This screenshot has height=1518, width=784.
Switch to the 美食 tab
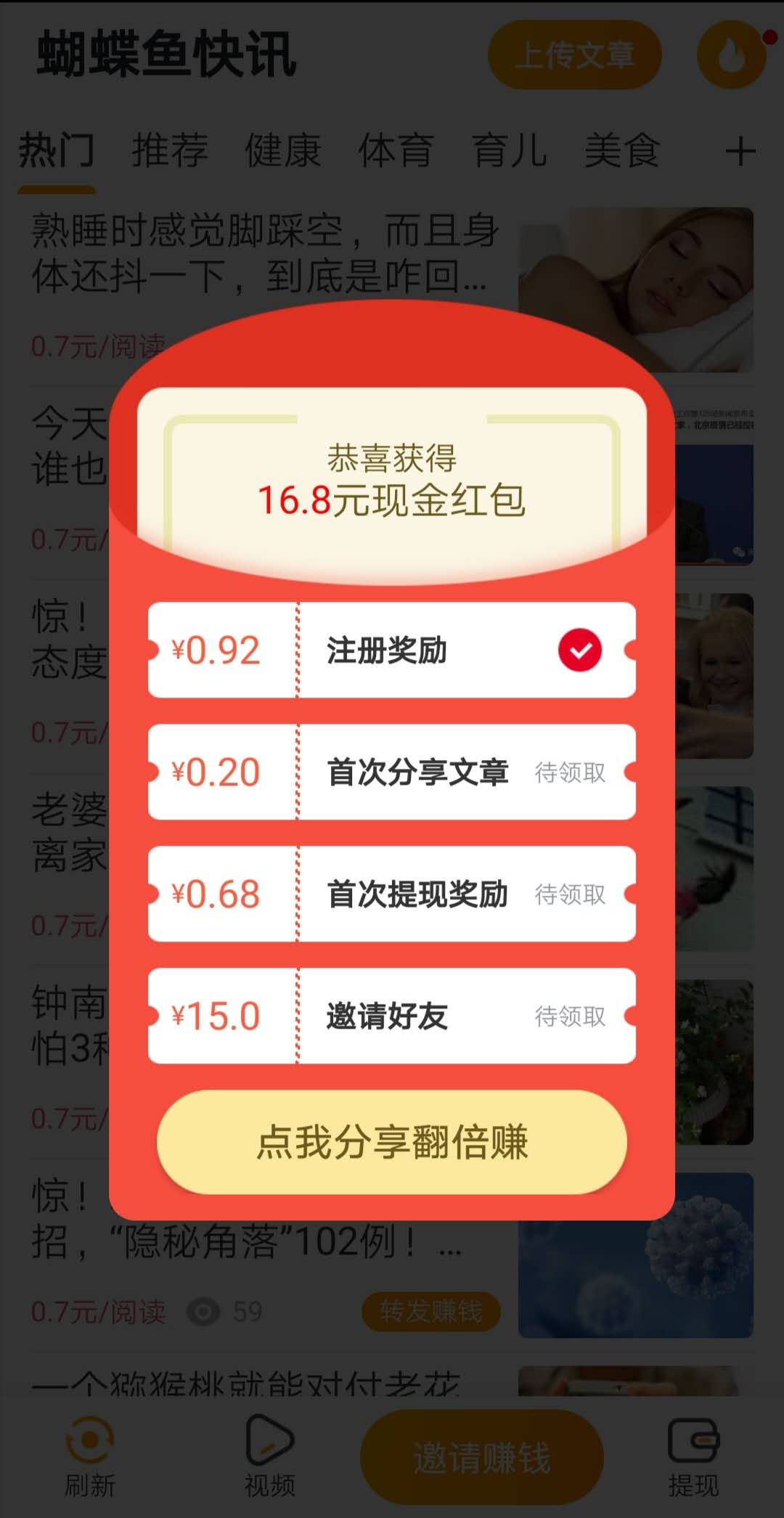point(622,151)
